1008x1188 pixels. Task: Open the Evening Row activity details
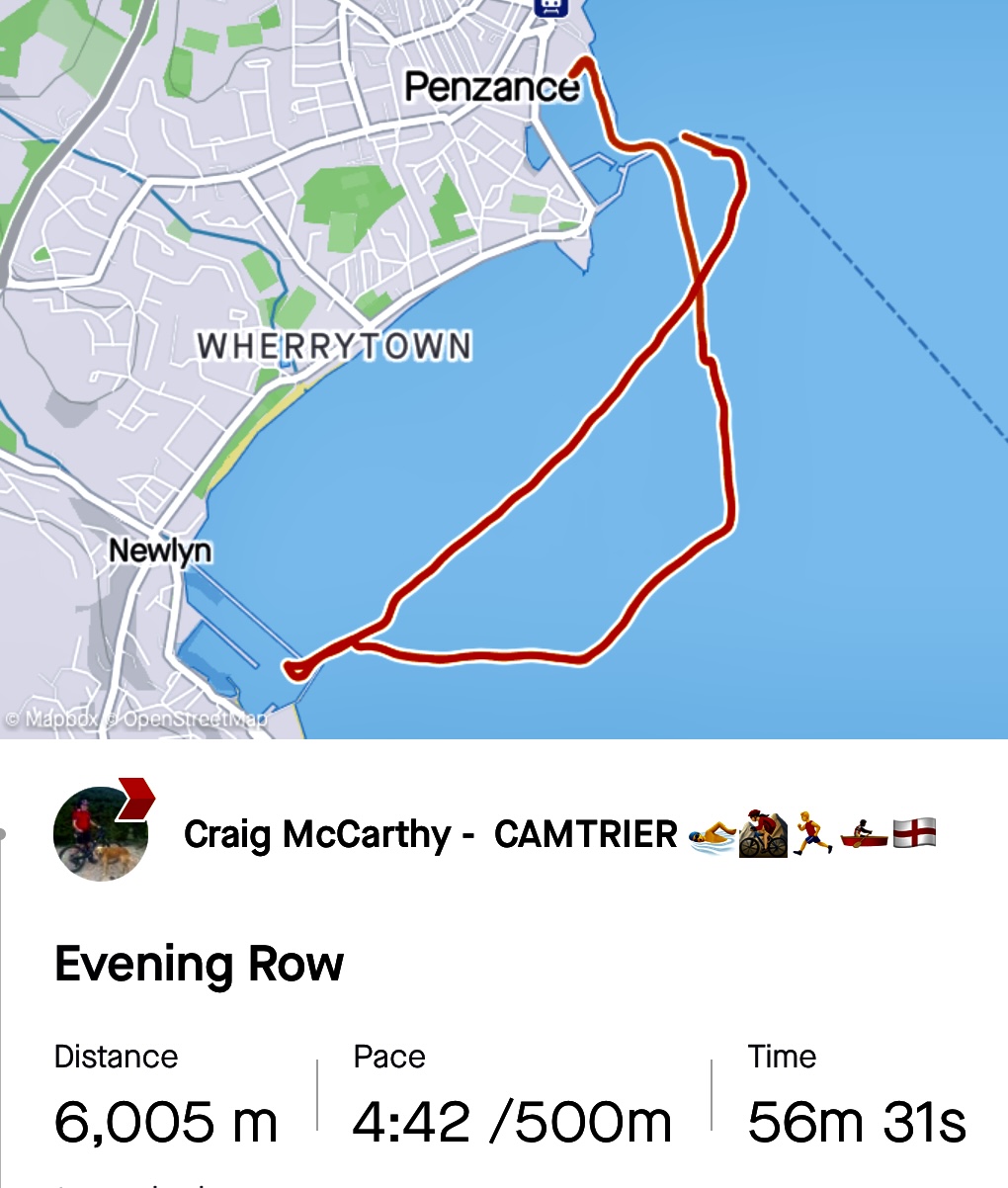click(x=199, y=964)
